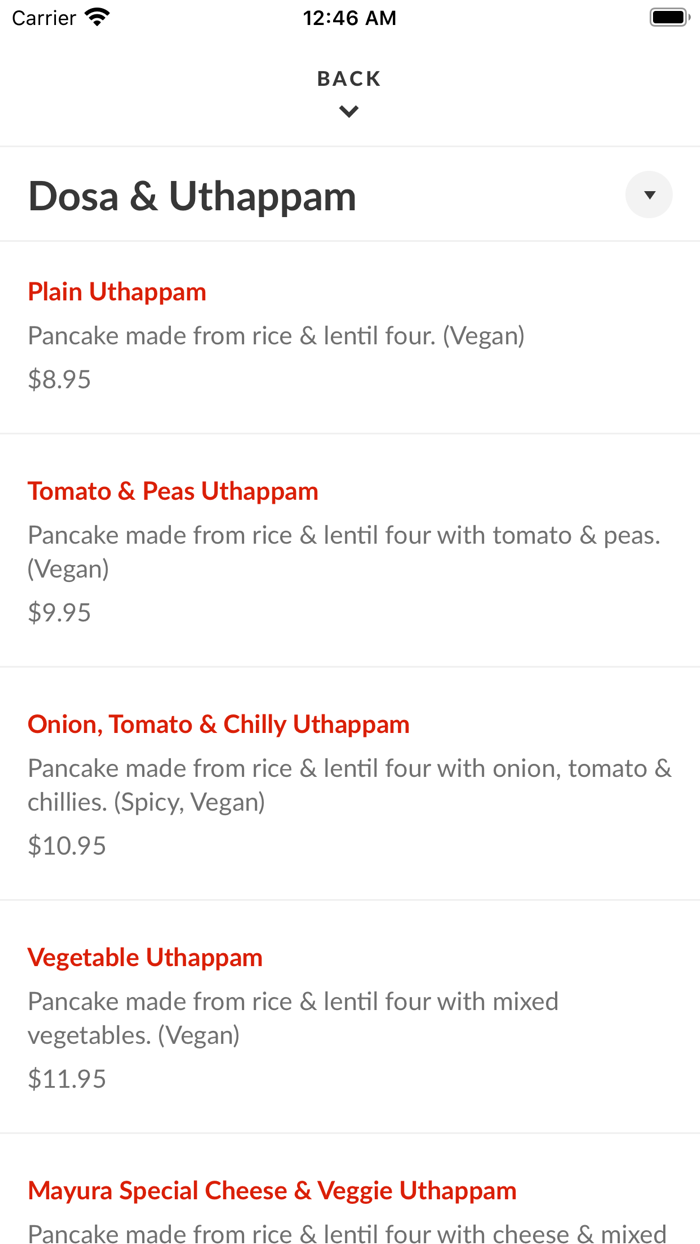
Task: Open the Plain Uthappam item
Action: click(117, 292)
